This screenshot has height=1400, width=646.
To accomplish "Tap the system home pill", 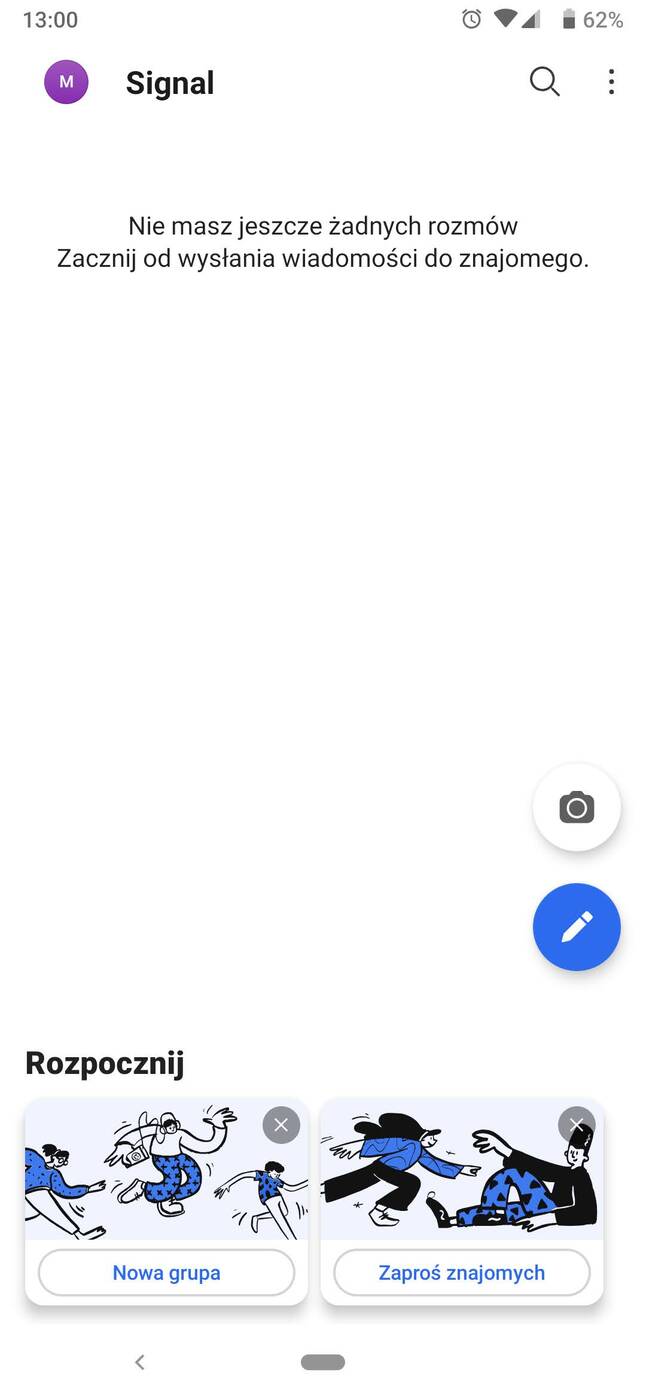I will pyautogui.click(x=322, y=1362).
